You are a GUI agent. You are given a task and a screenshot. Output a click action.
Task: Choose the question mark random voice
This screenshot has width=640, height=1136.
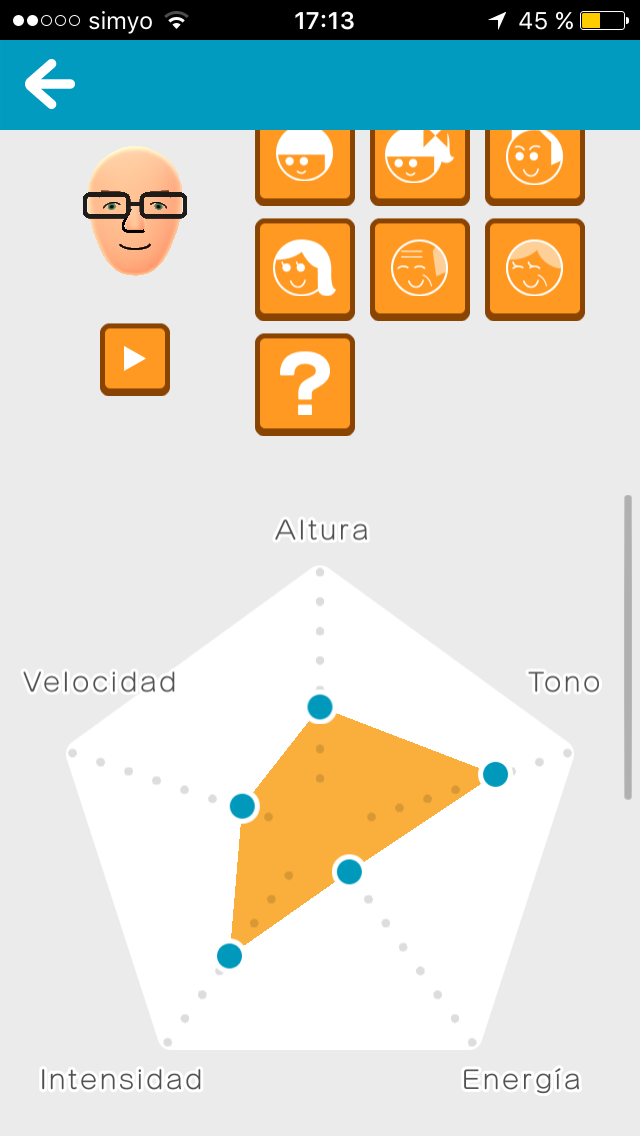[305, 384]
